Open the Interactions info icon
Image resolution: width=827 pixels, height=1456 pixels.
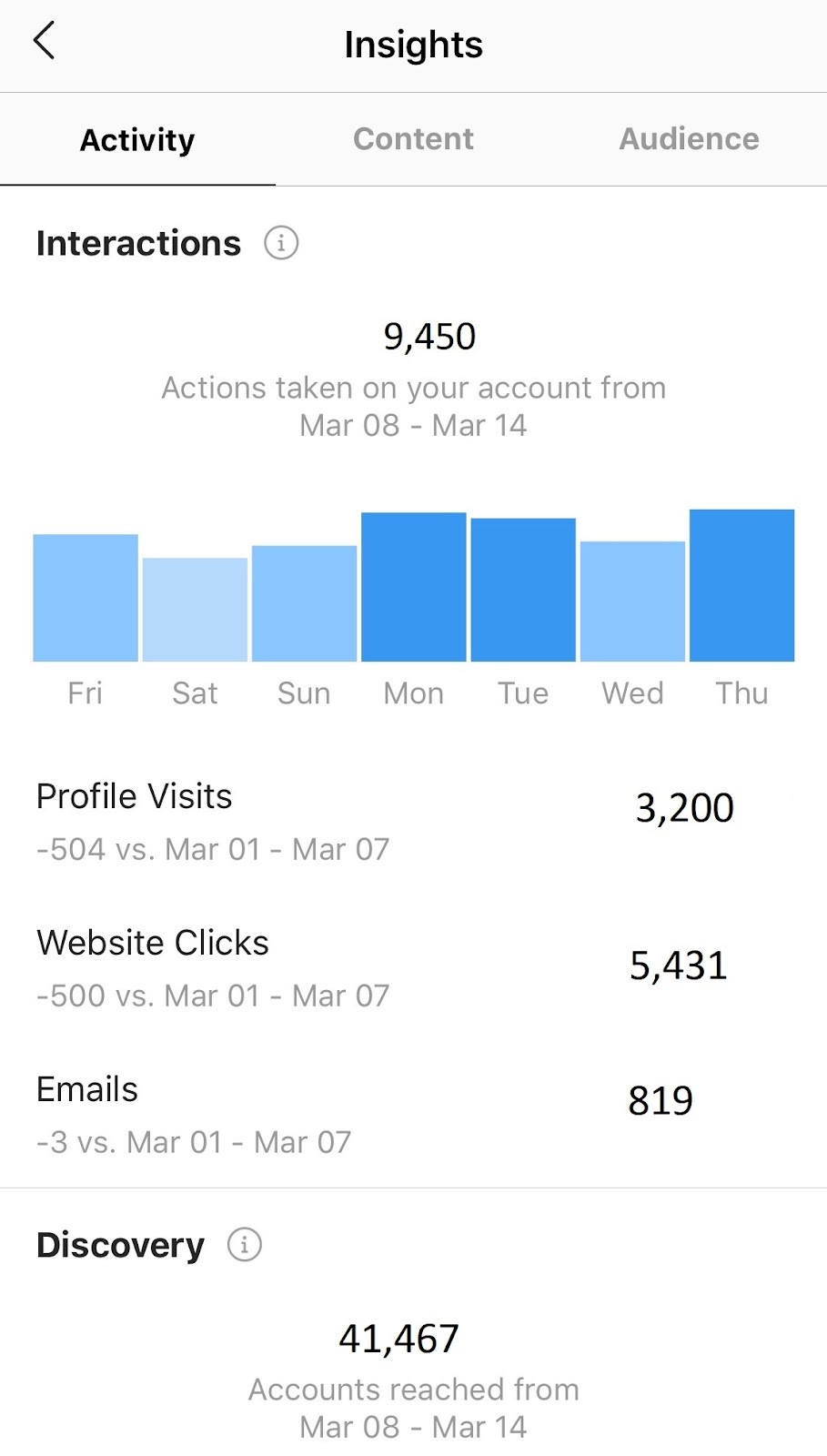click(x=281, y=243)
